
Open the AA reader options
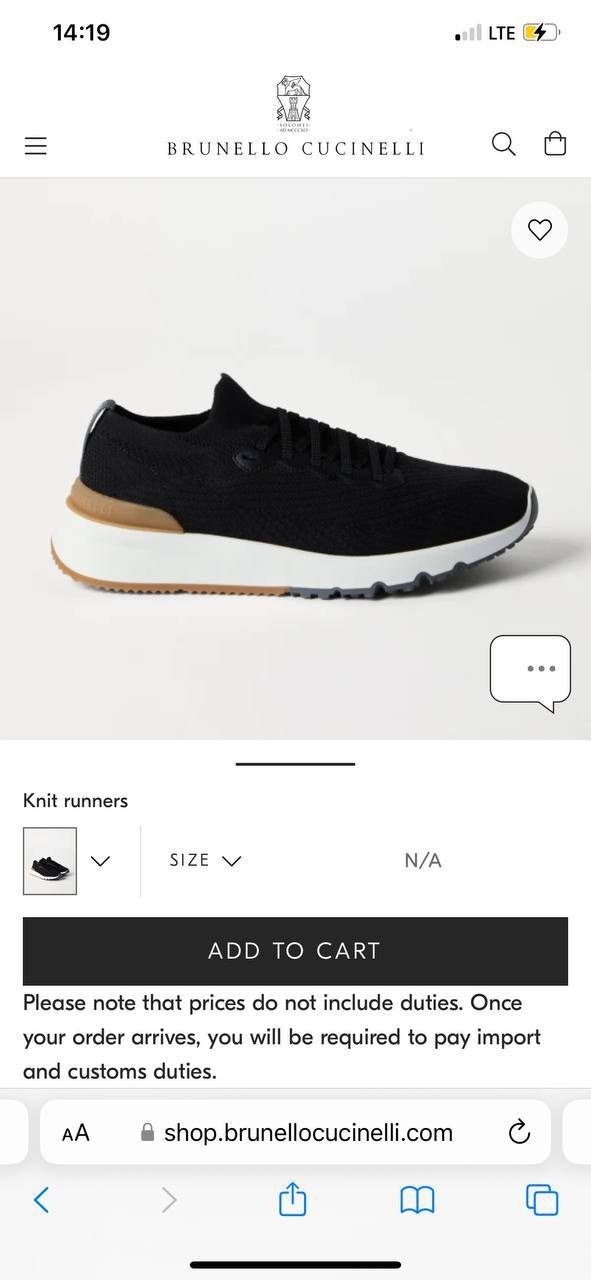coord(76,1133)
